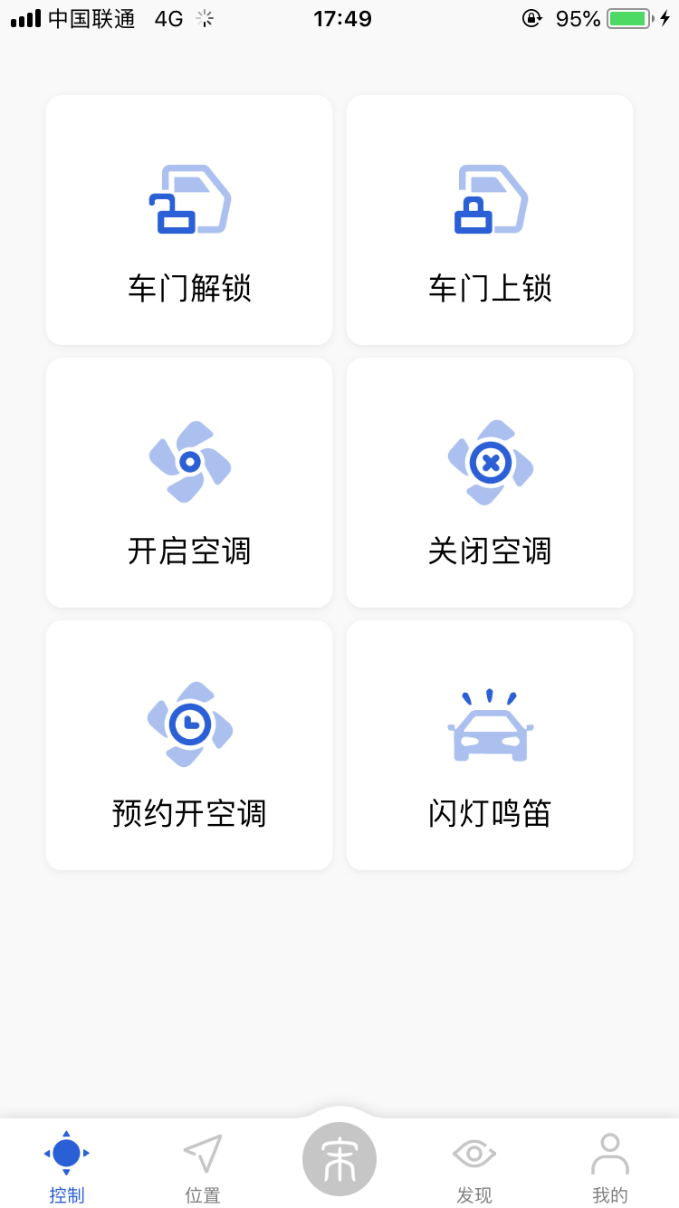Switch to the 位置 location tab
Image resolution: width=679 pixels, height=1208 pixels.
pos(203,1166)
